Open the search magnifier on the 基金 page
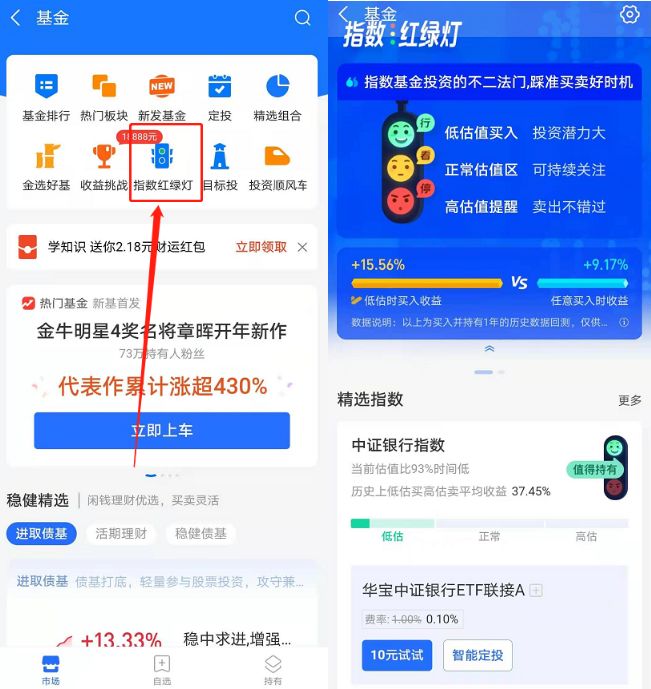Image resolution: width=651 pixels, height=689 pixels. pyautogui.click(x=302, y=18)
